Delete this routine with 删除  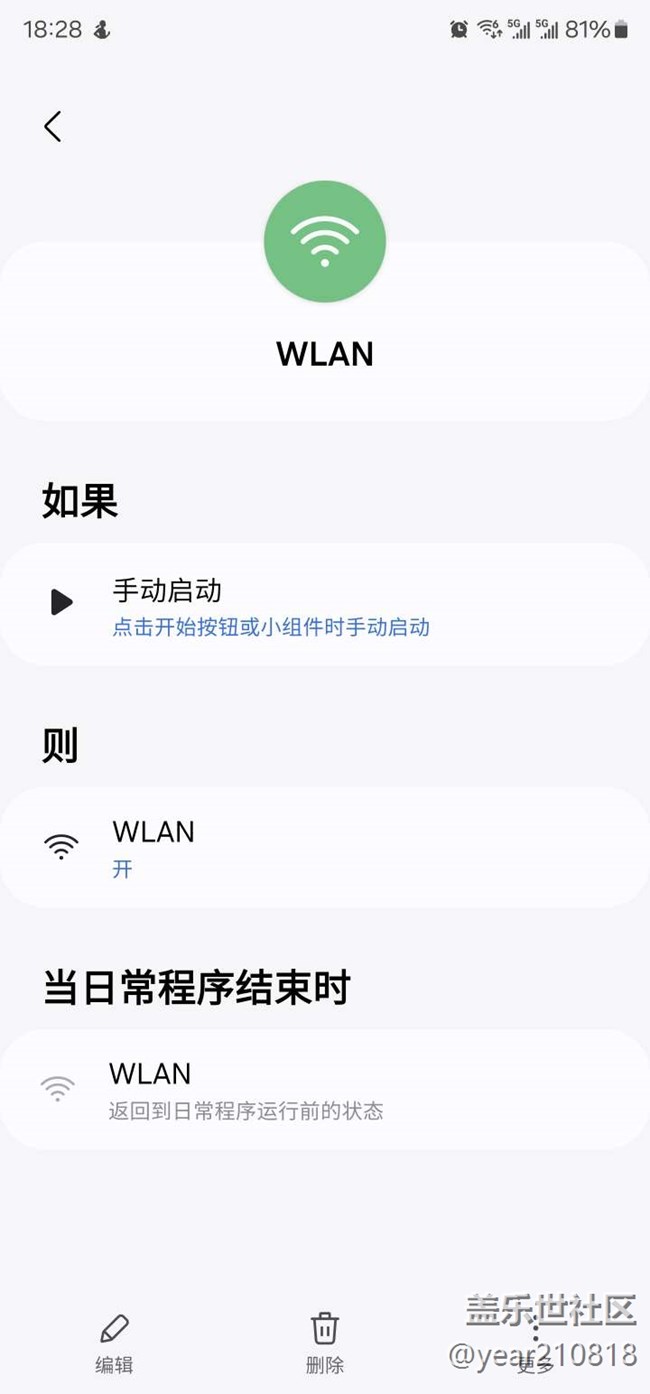click(x=324, y=1344)
